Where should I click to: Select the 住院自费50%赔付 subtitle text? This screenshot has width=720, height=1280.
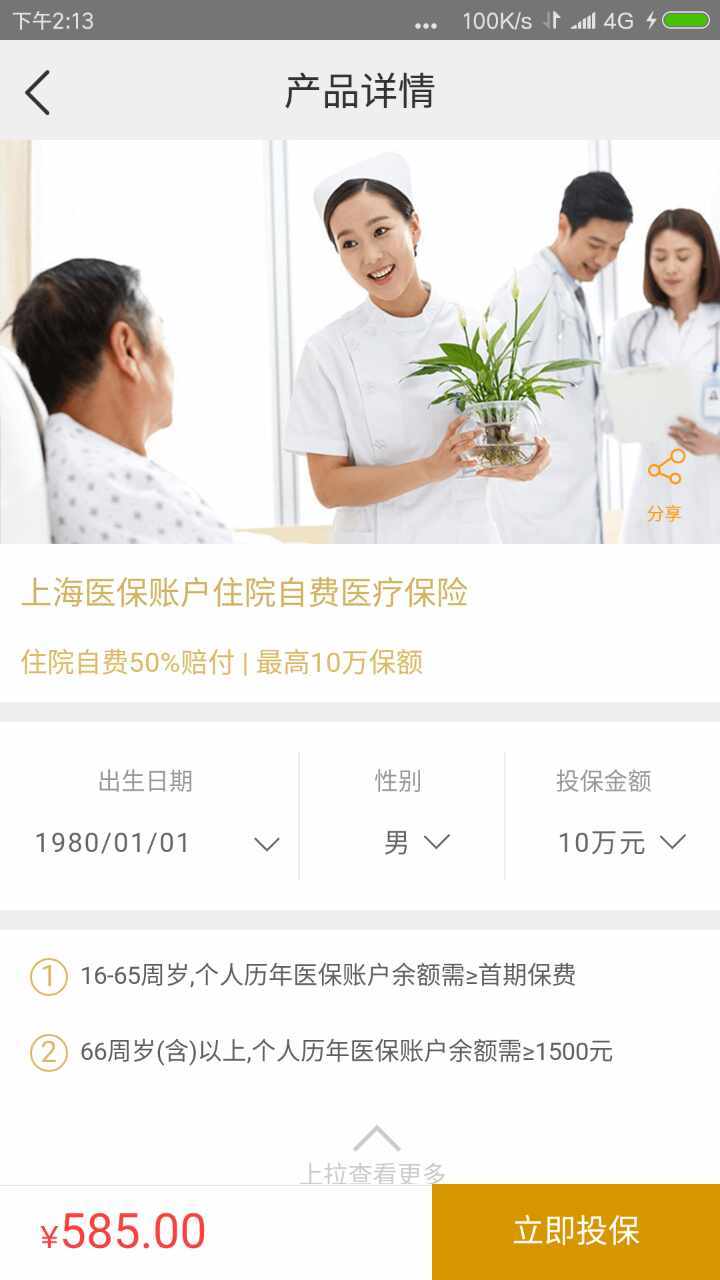tap(222, 662)
